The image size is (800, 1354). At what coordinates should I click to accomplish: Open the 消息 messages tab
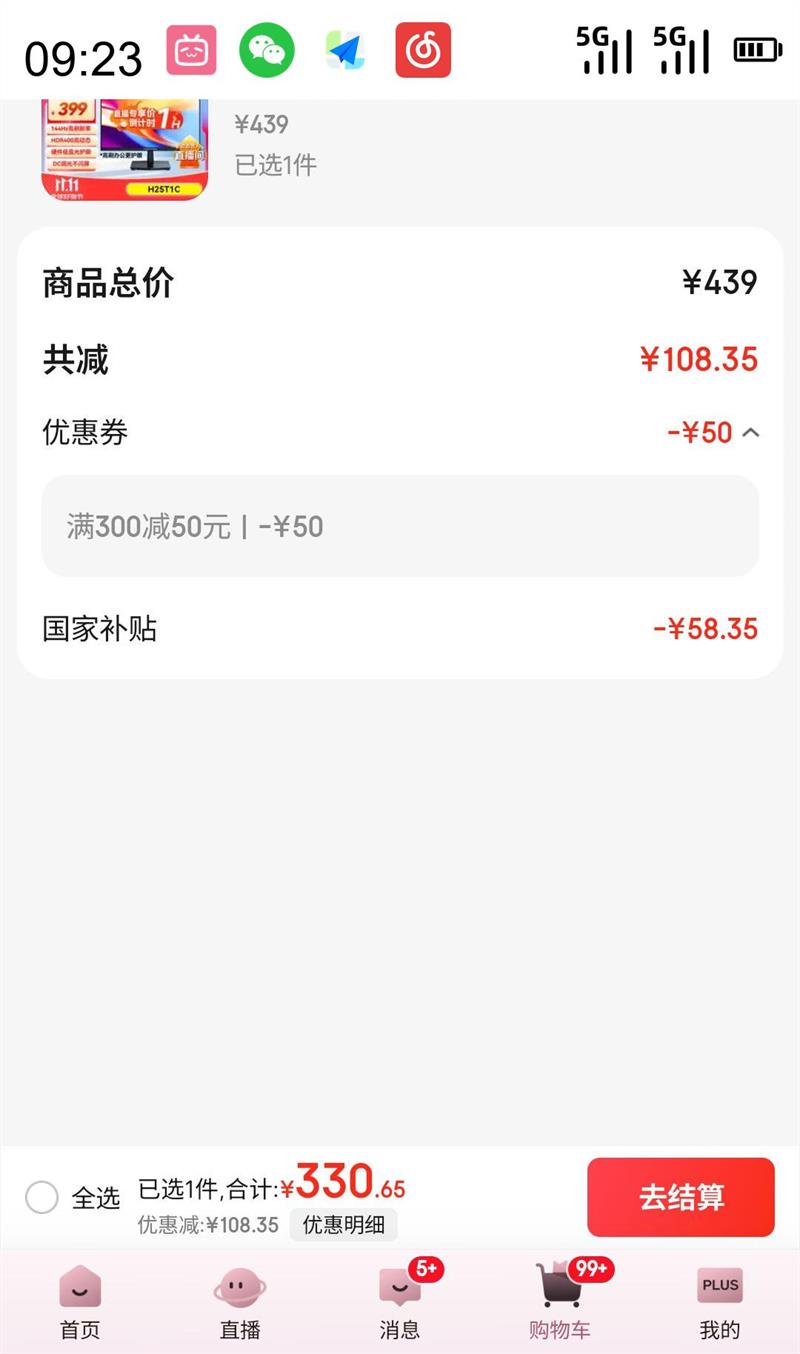400,1301
